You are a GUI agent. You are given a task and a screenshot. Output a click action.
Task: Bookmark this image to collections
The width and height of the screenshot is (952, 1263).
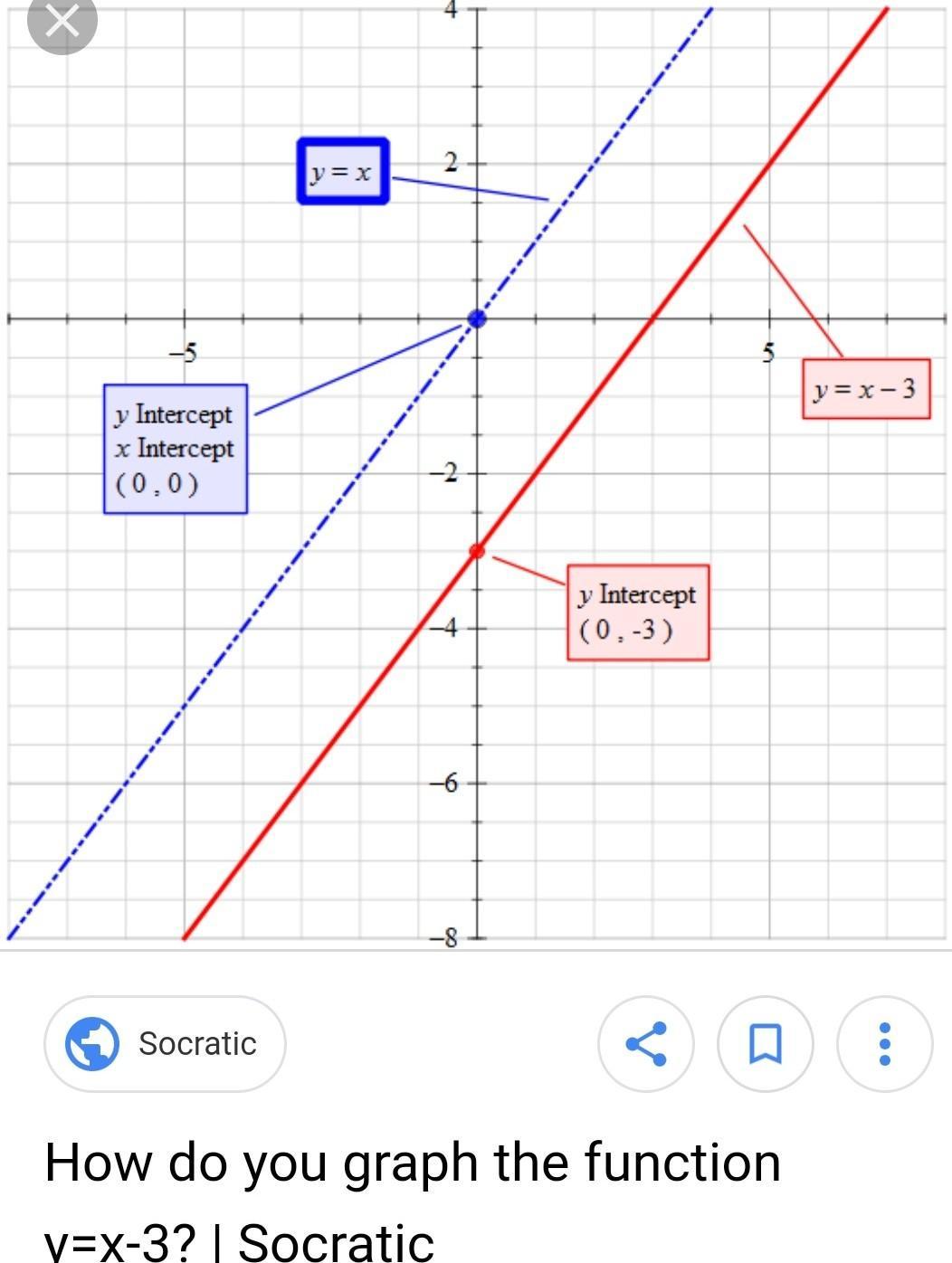[x=766, y=1044]
